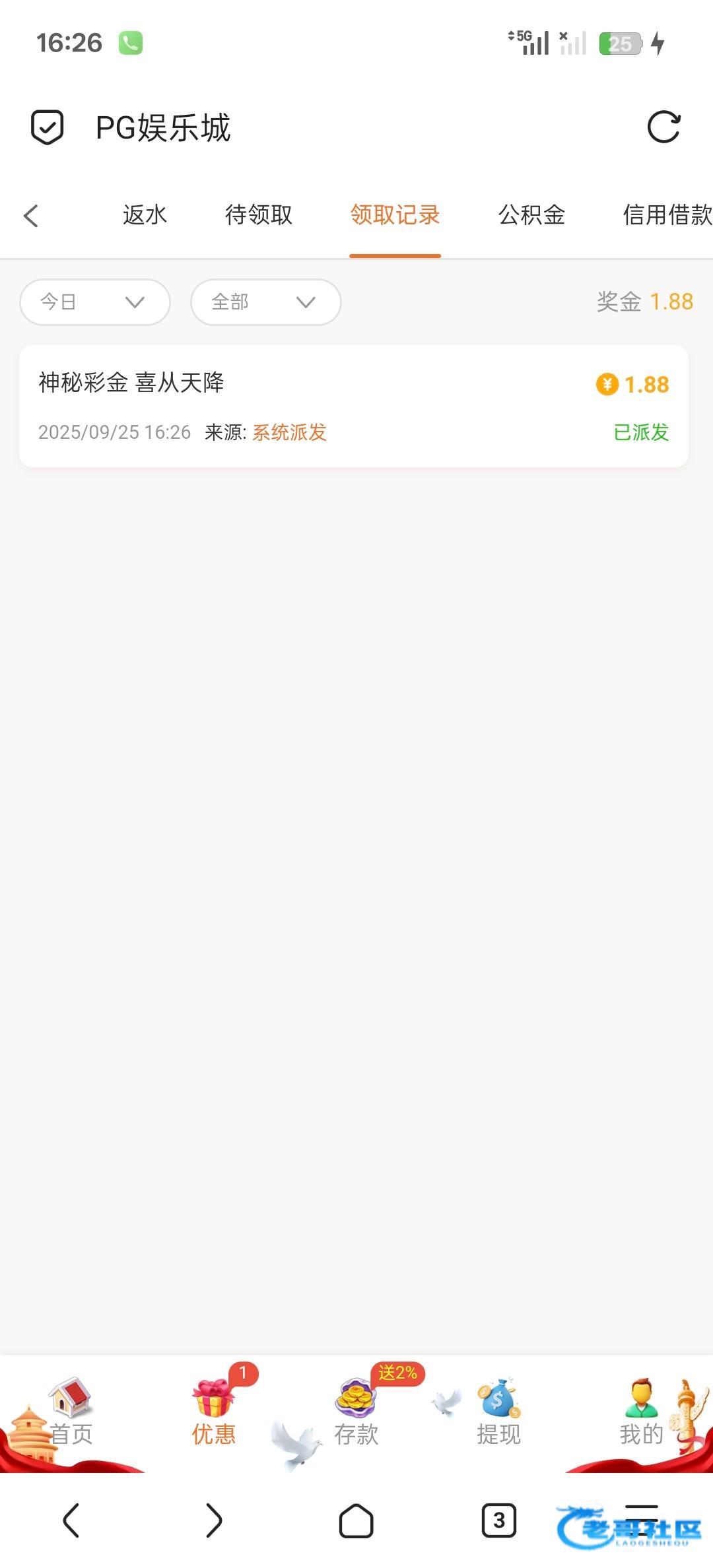Viewport: 713px width, 1568px height.
Task: Open the browser tabs switcher showing 3
Action: point(499,1520)
